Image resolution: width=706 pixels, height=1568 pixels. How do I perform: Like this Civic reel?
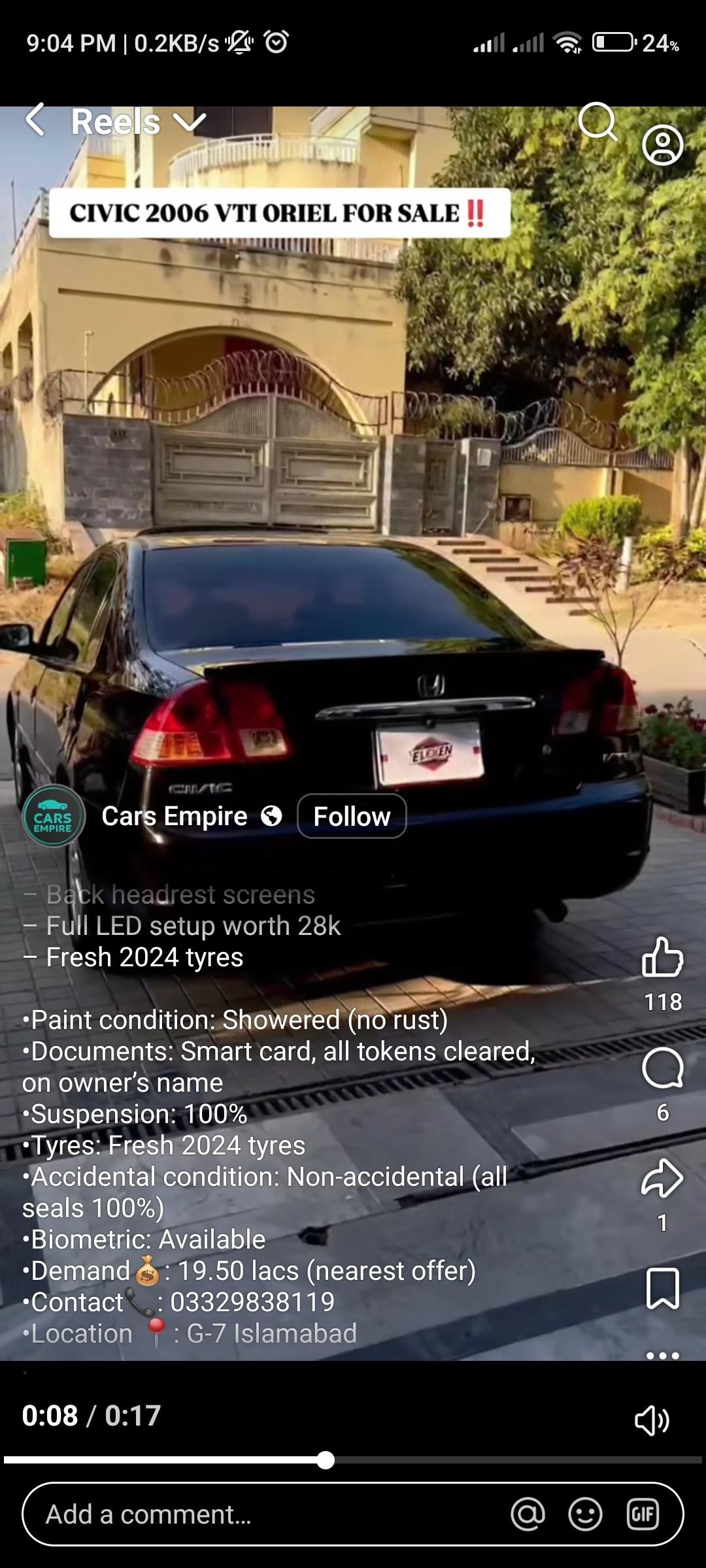coord(662,958)
